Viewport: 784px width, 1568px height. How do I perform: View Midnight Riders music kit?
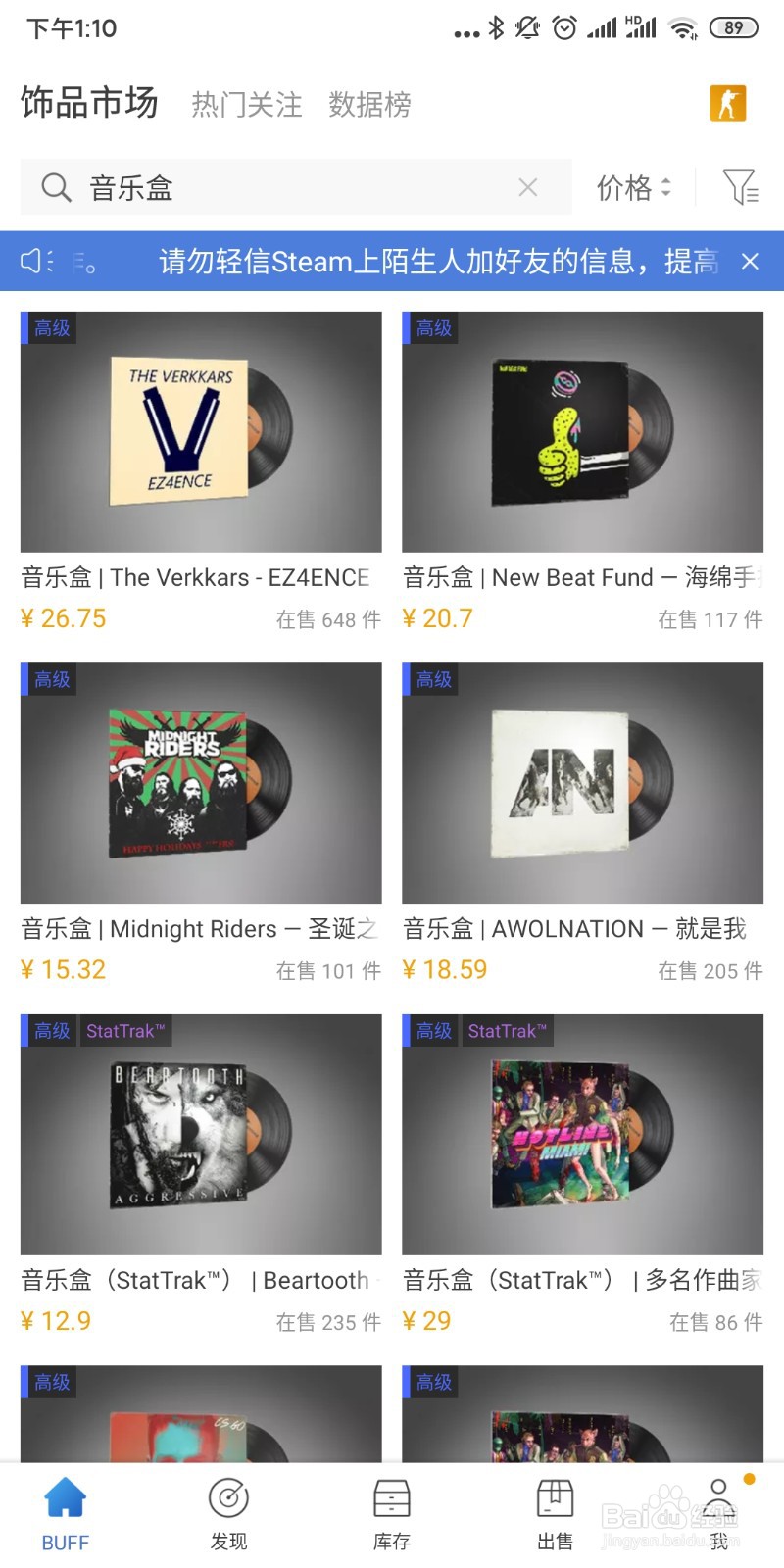click(x=201, y=823)
